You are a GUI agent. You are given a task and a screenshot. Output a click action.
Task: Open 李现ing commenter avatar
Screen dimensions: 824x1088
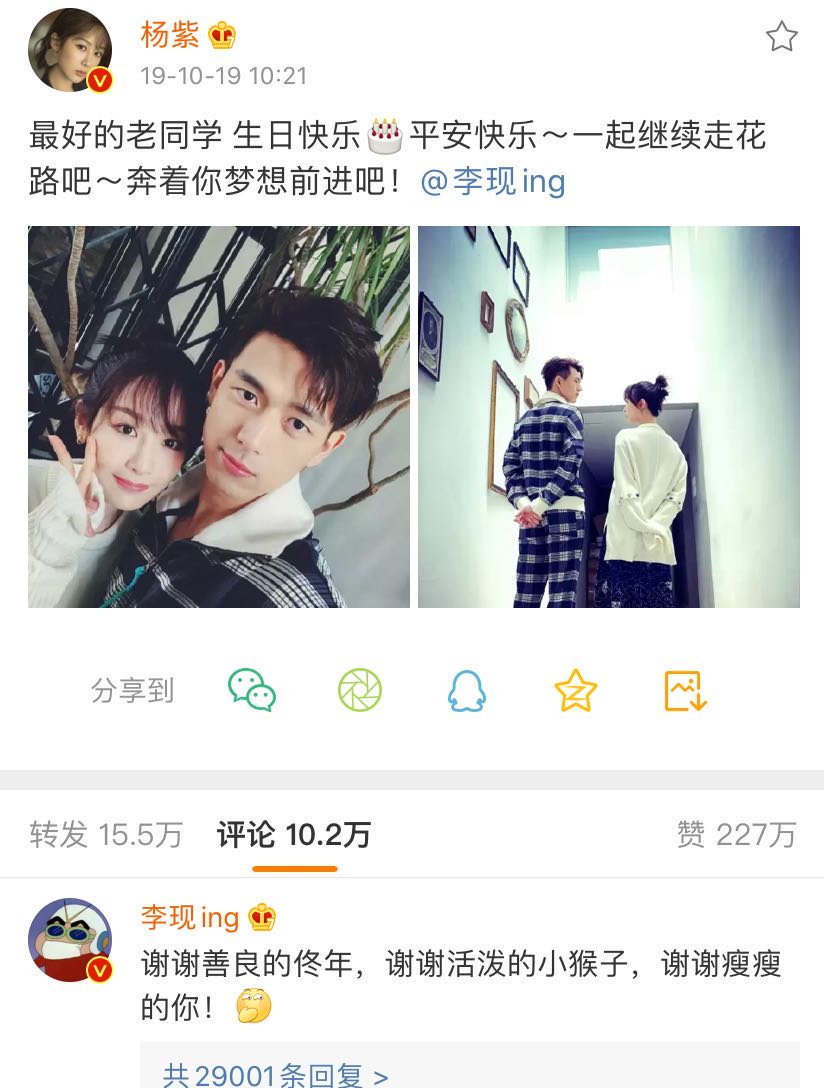[70, 940]
